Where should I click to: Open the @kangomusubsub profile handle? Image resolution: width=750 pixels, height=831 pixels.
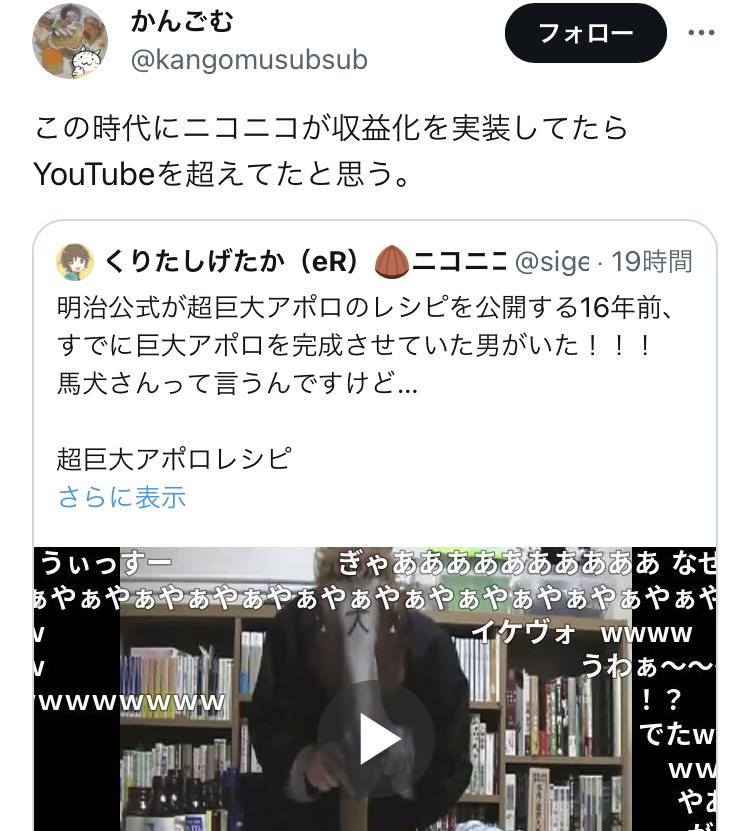tap(248, 60)
